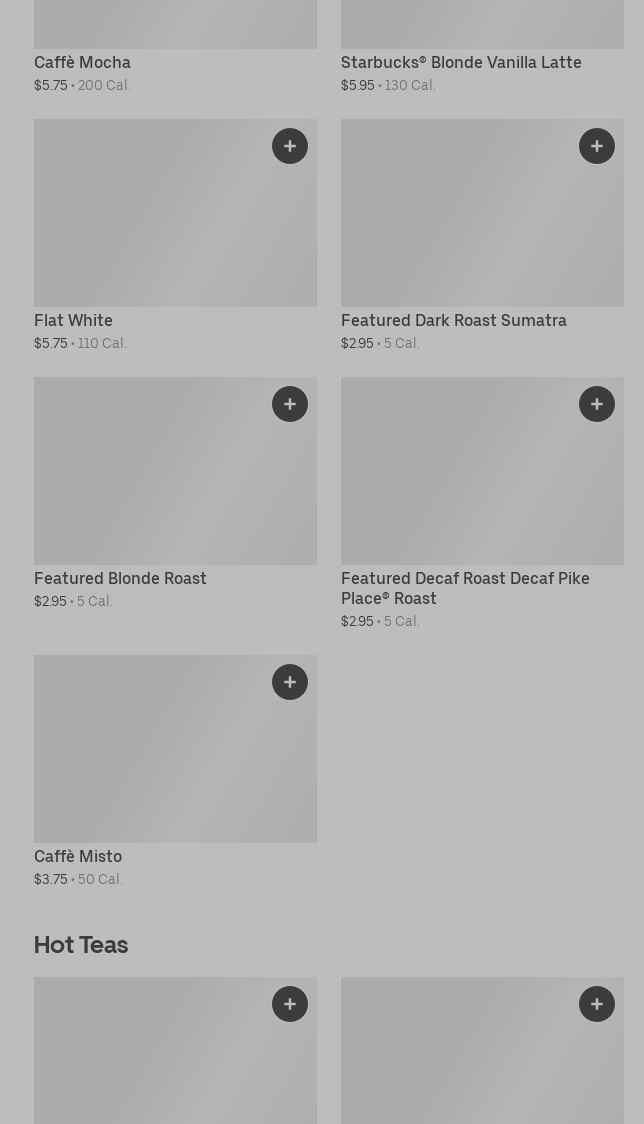Add Caffè Misto to cart
This screenshot has height=1124, width=644.
tap(290, 682)
